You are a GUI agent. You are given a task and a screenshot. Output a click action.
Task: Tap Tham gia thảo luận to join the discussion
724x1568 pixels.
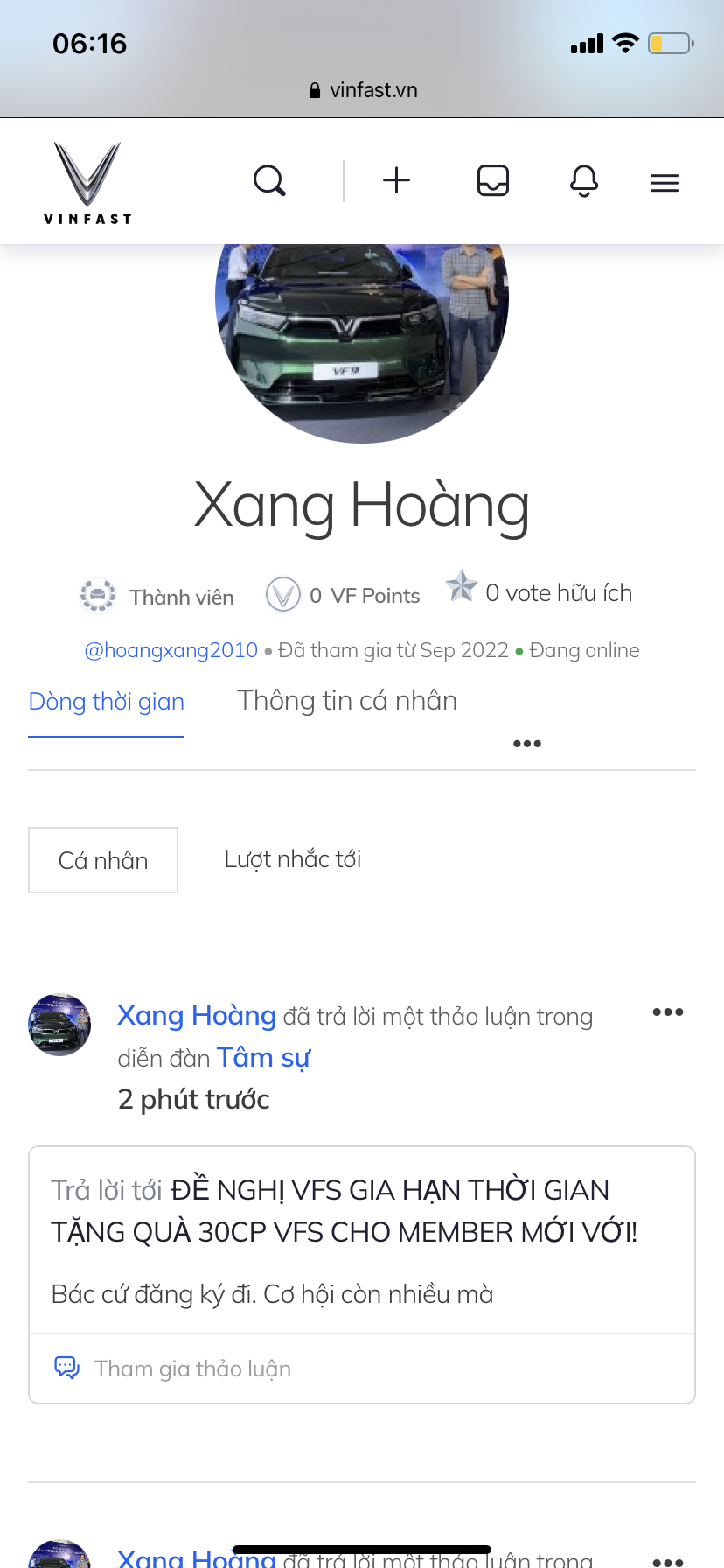(192, 1368)
